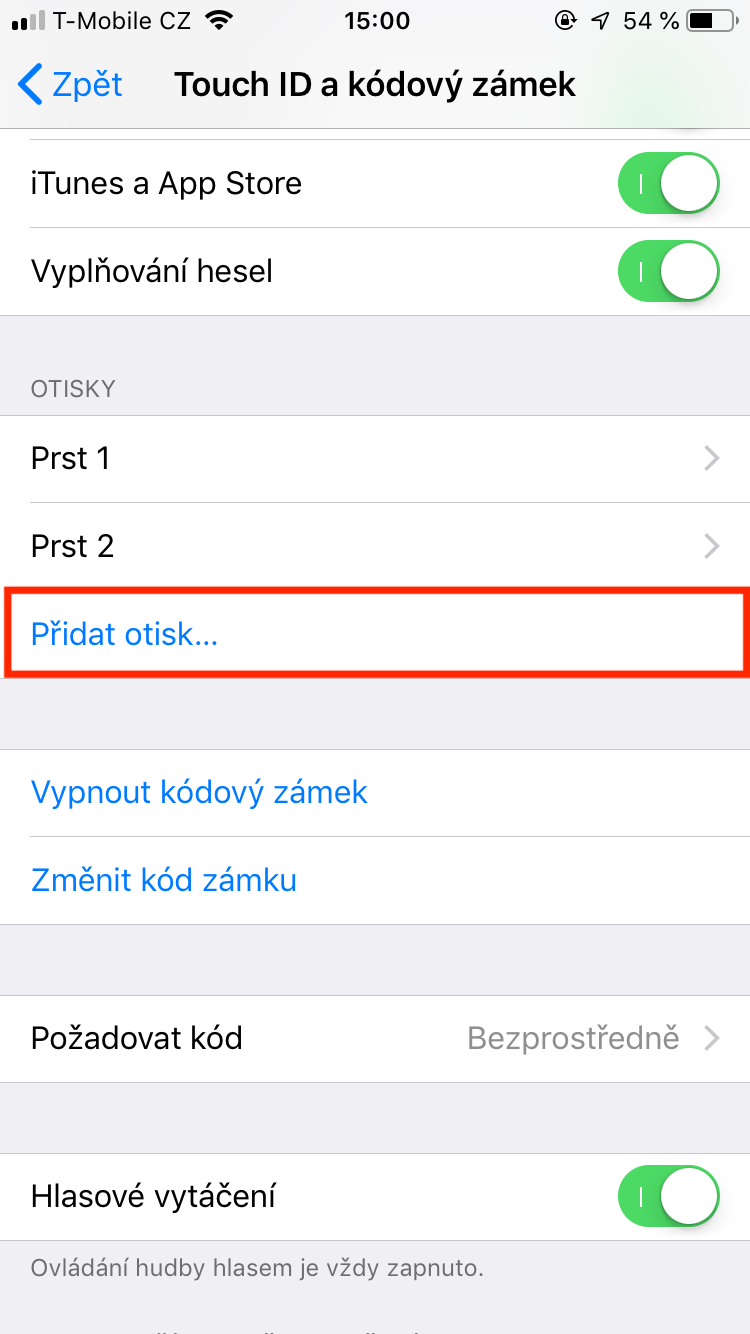This screenshot has width=750, height=1334.
Task: Select Vypnout kódový zámek
Action: (x=200, y=793)
